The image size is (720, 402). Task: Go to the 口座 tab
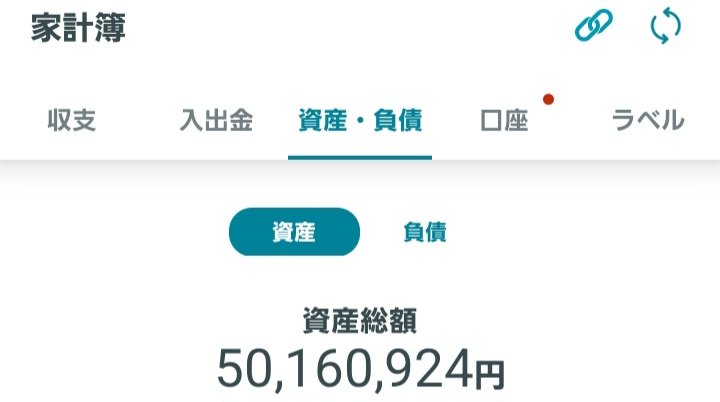[x=504, y=121]
